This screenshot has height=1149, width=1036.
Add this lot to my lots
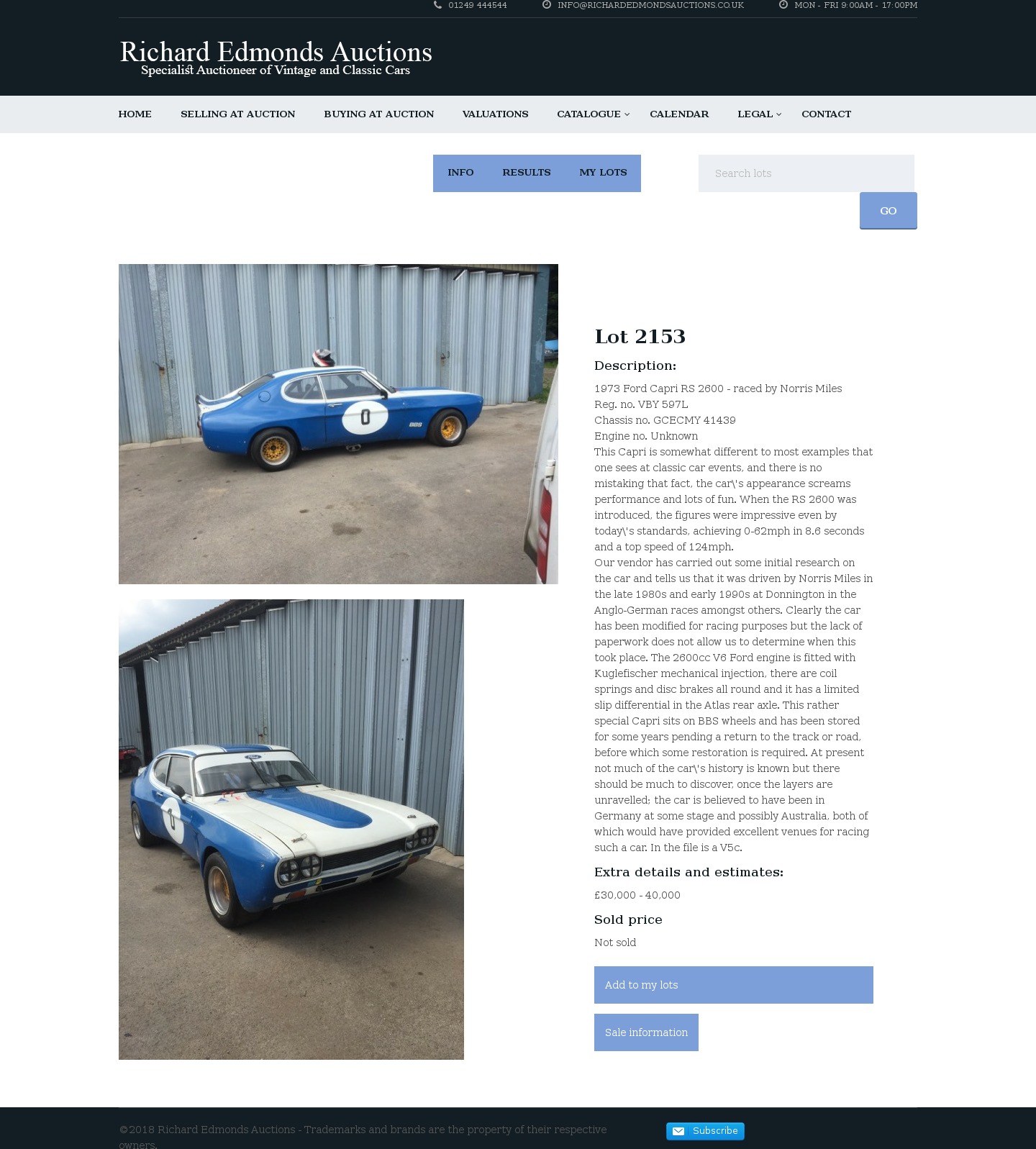click(x=733, y=985)
